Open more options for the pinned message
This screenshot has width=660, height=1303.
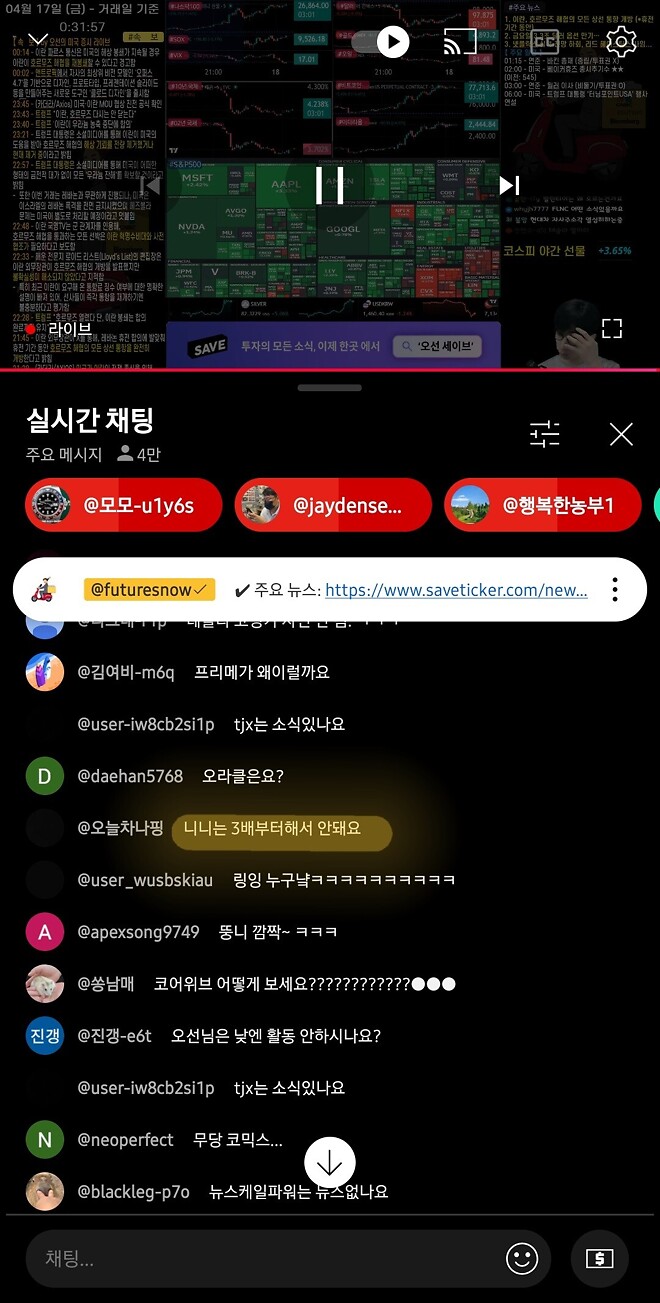(x=615, y=590)
